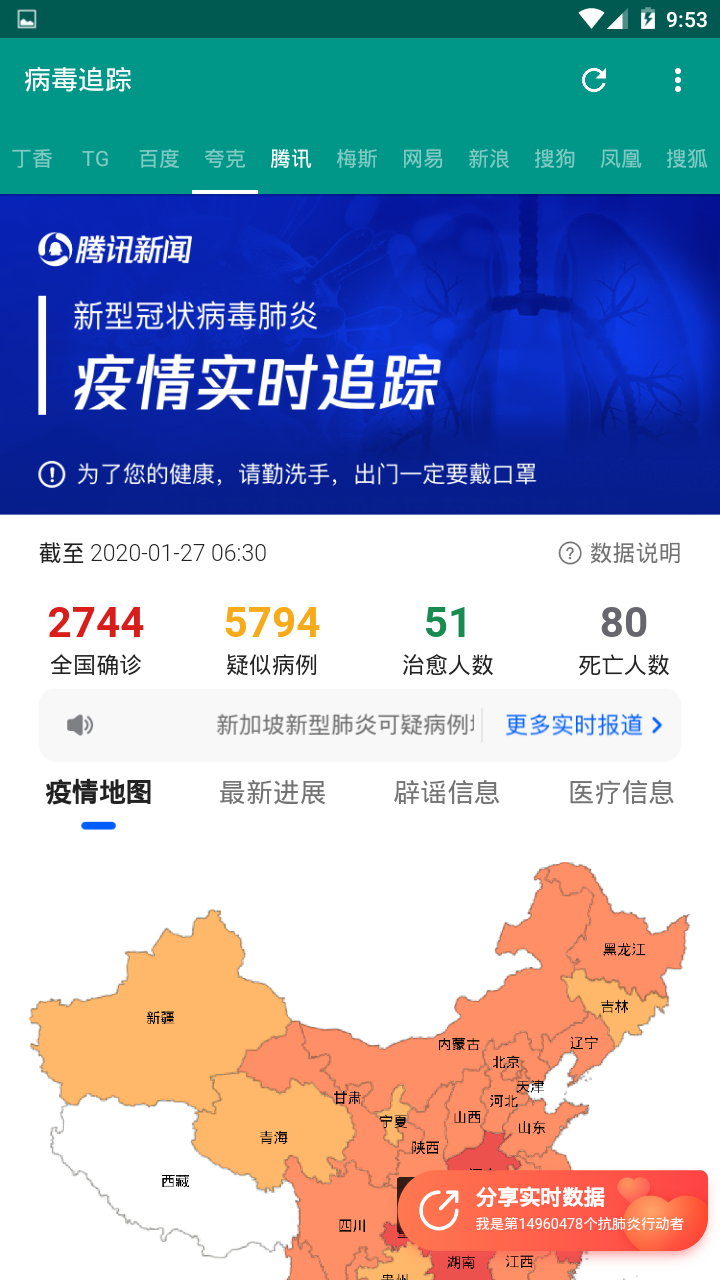Open 数据说明 data explanation

click(620, 553)
